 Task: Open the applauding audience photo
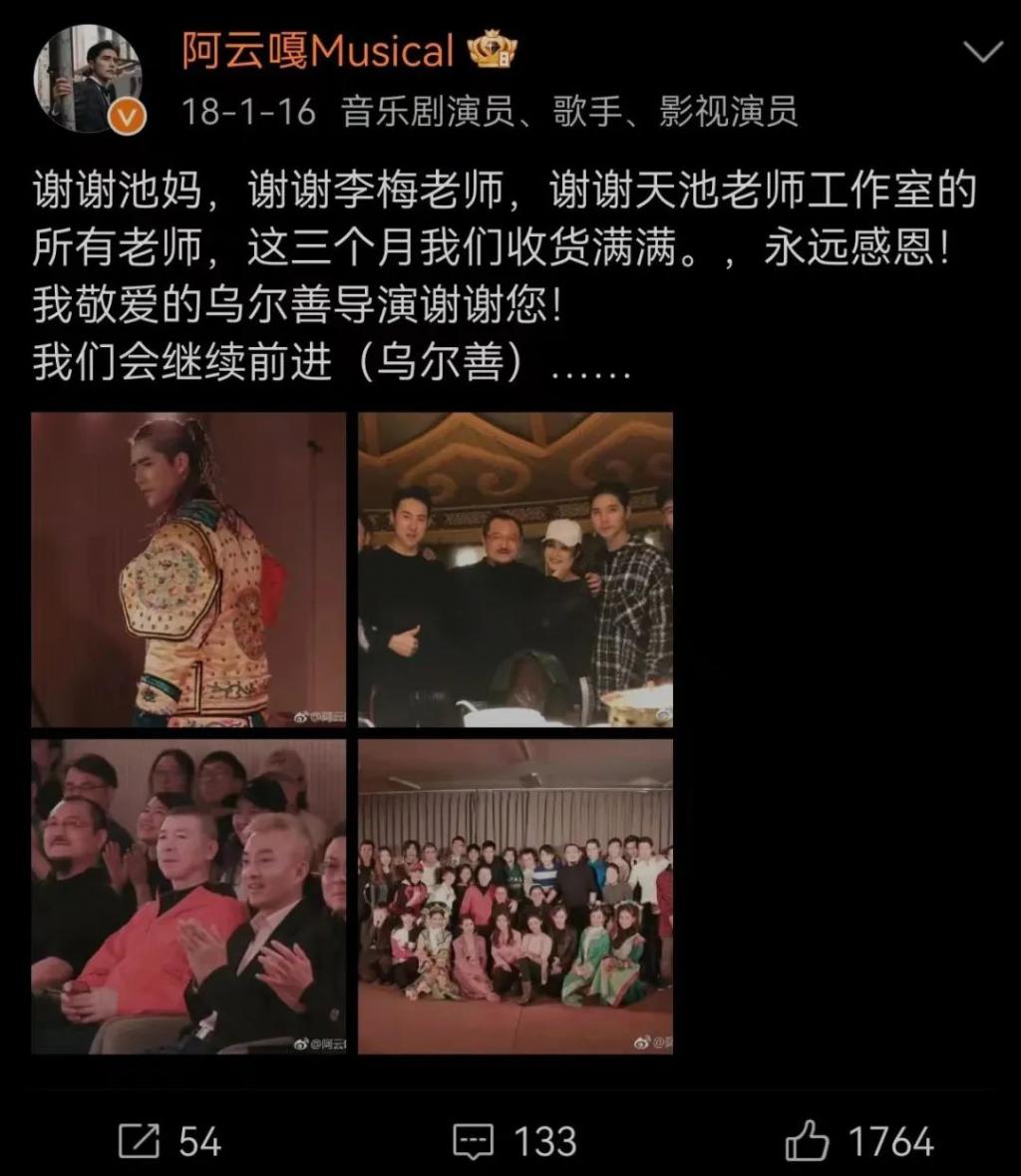pos(188,896)
